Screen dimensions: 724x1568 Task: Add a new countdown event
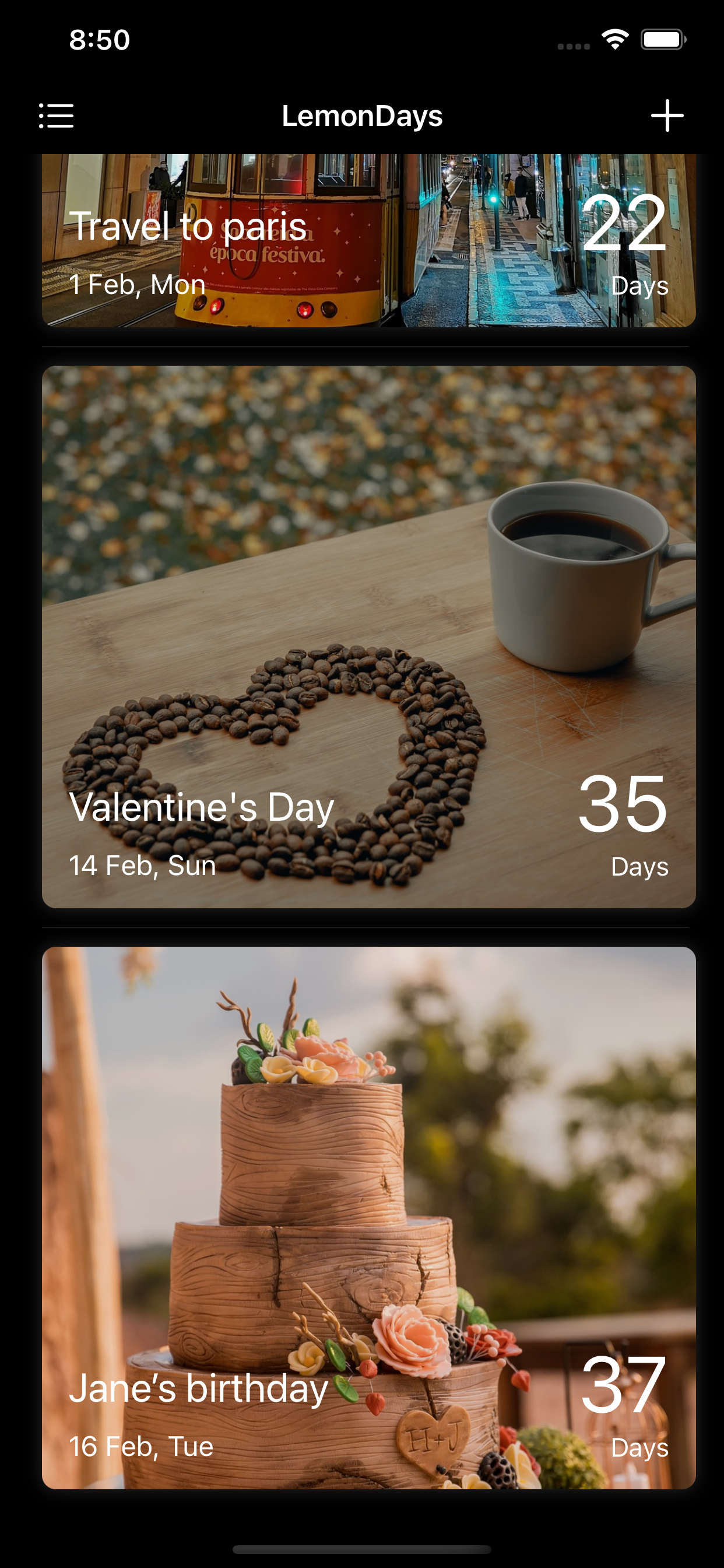[x=667, y=116]
